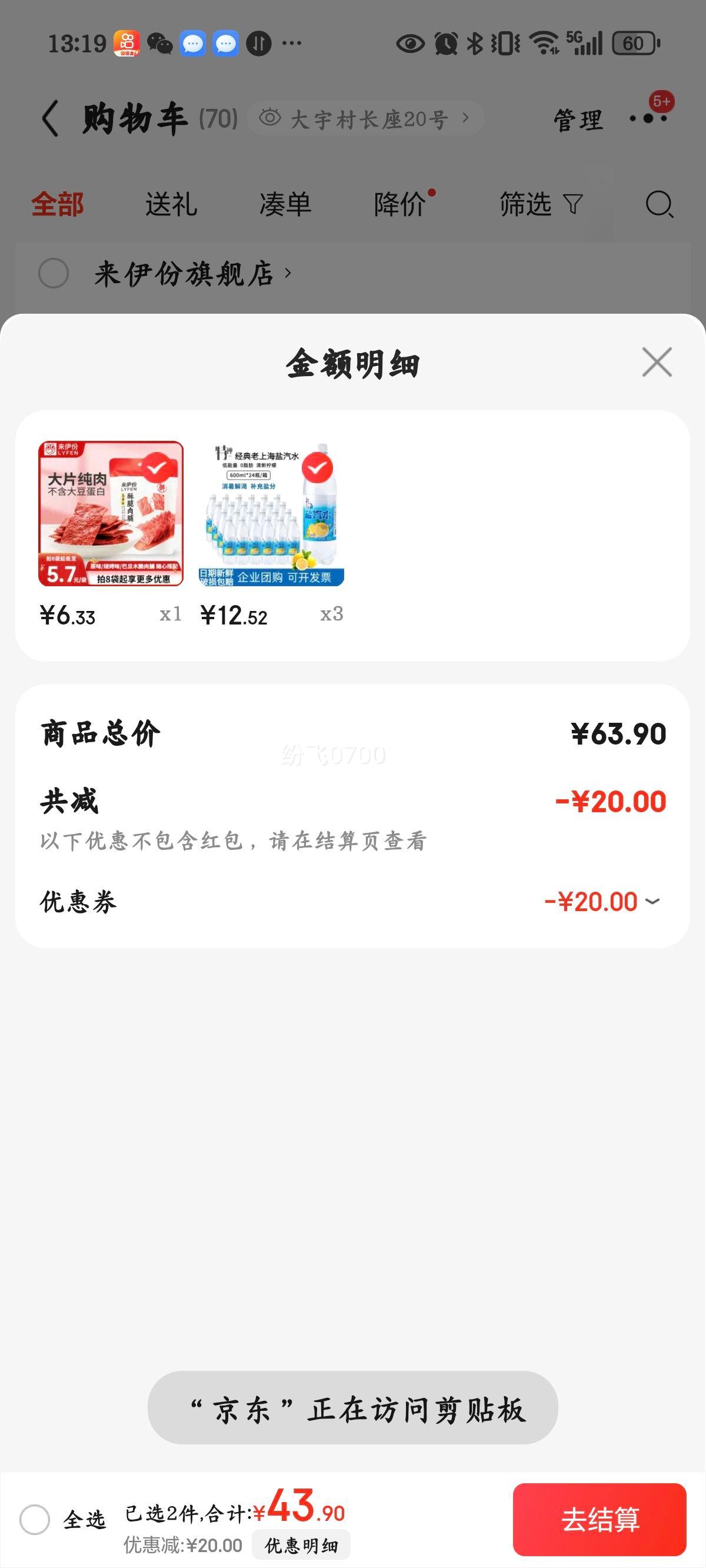This screenshot has width=706, height=1568.
Task: Switch to the 全部 tab
Action: 57,204
